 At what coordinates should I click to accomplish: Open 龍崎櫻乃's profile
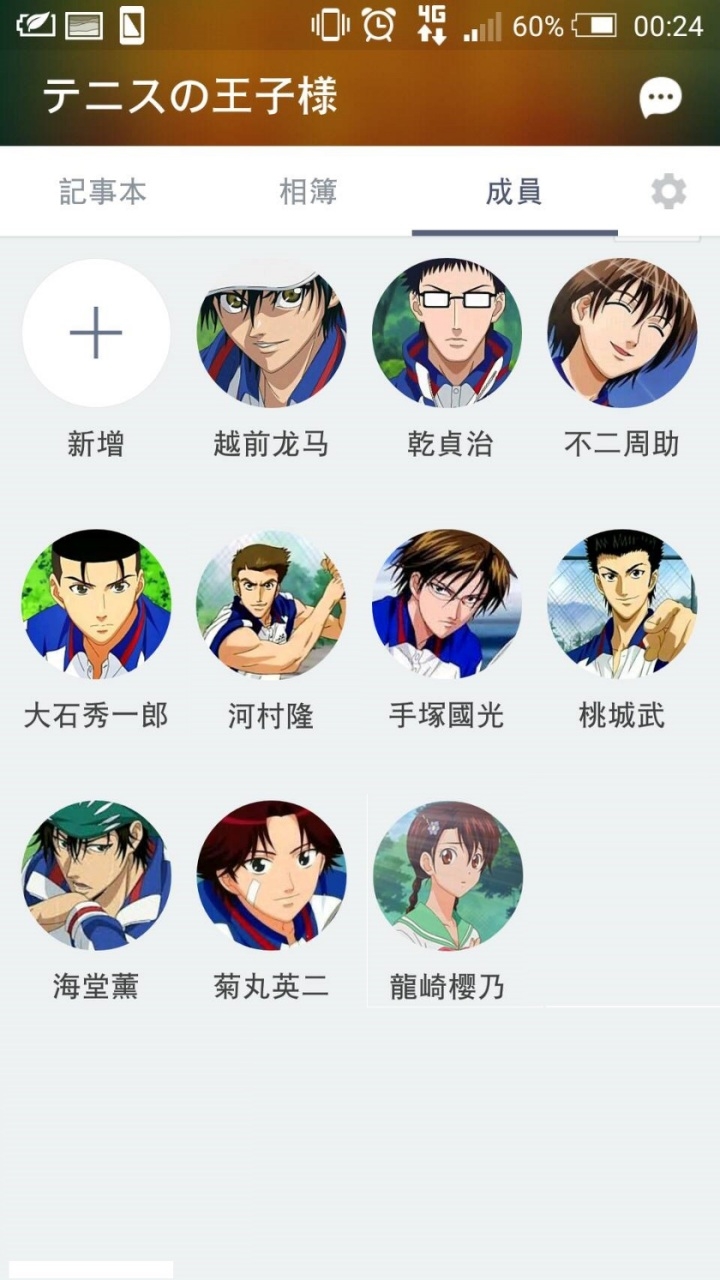(x=447, y=876)
